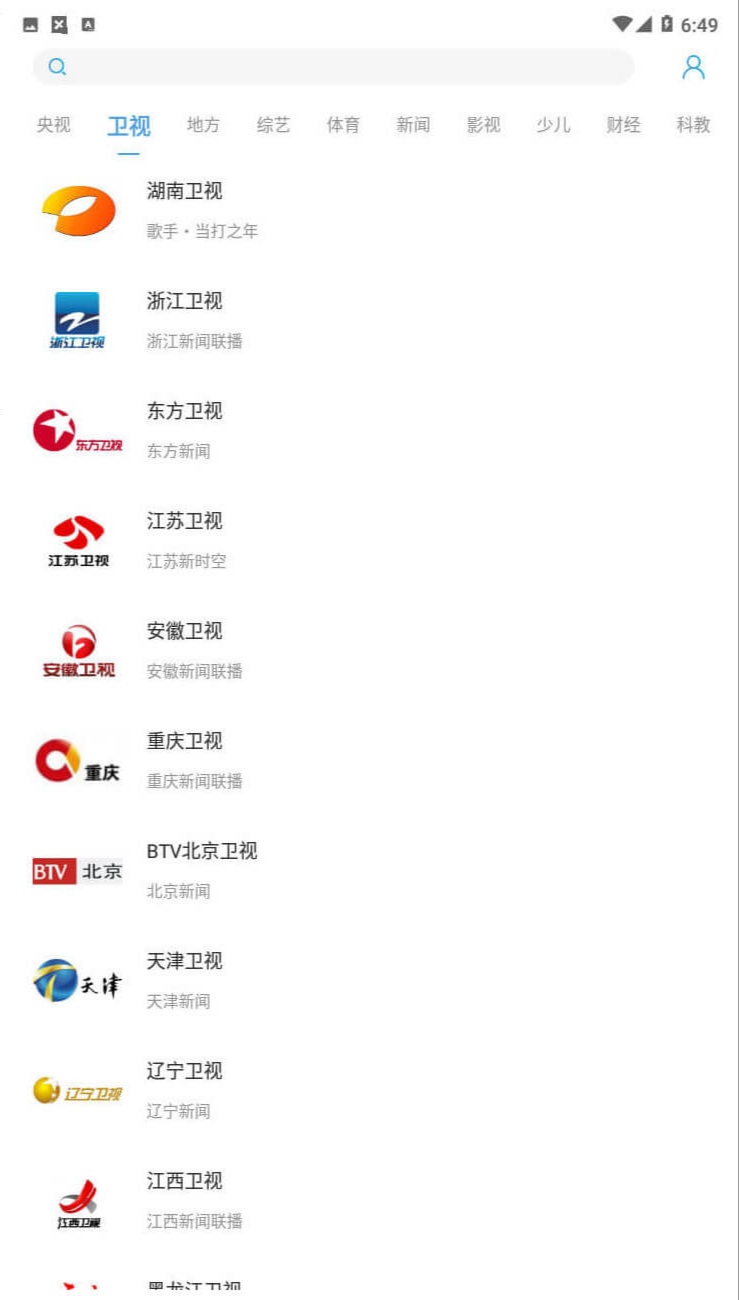Open the 财经 tab
739x1300 pixels.
[623, 125]
